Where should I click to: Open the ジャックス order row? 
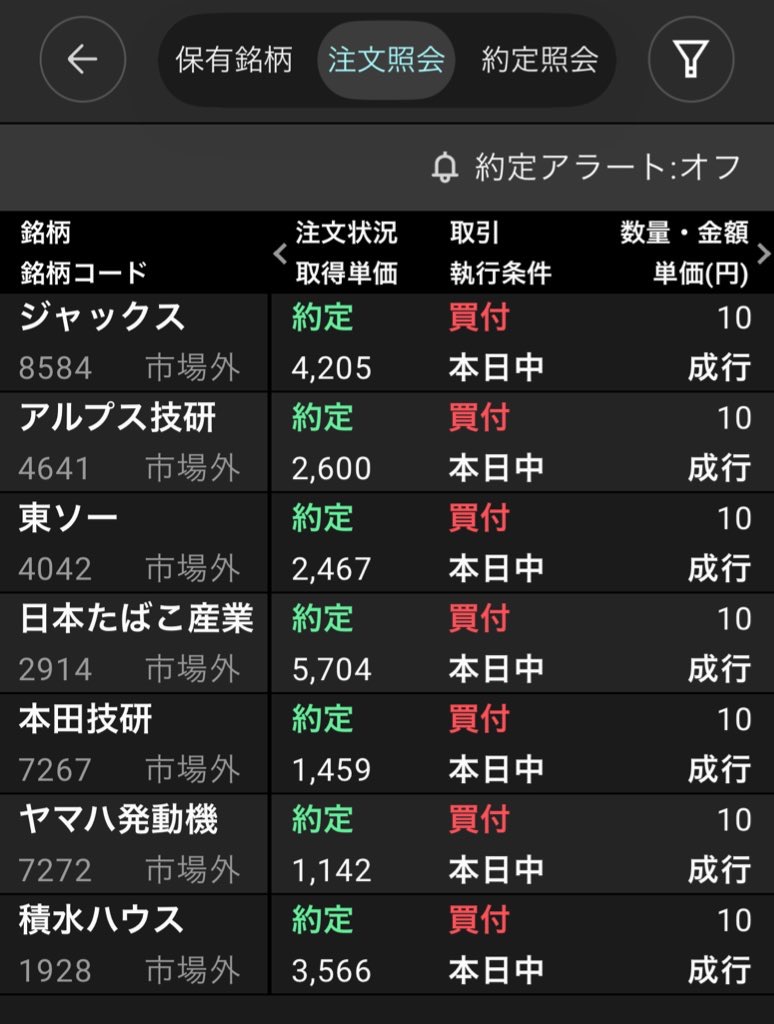pos(387,342)
